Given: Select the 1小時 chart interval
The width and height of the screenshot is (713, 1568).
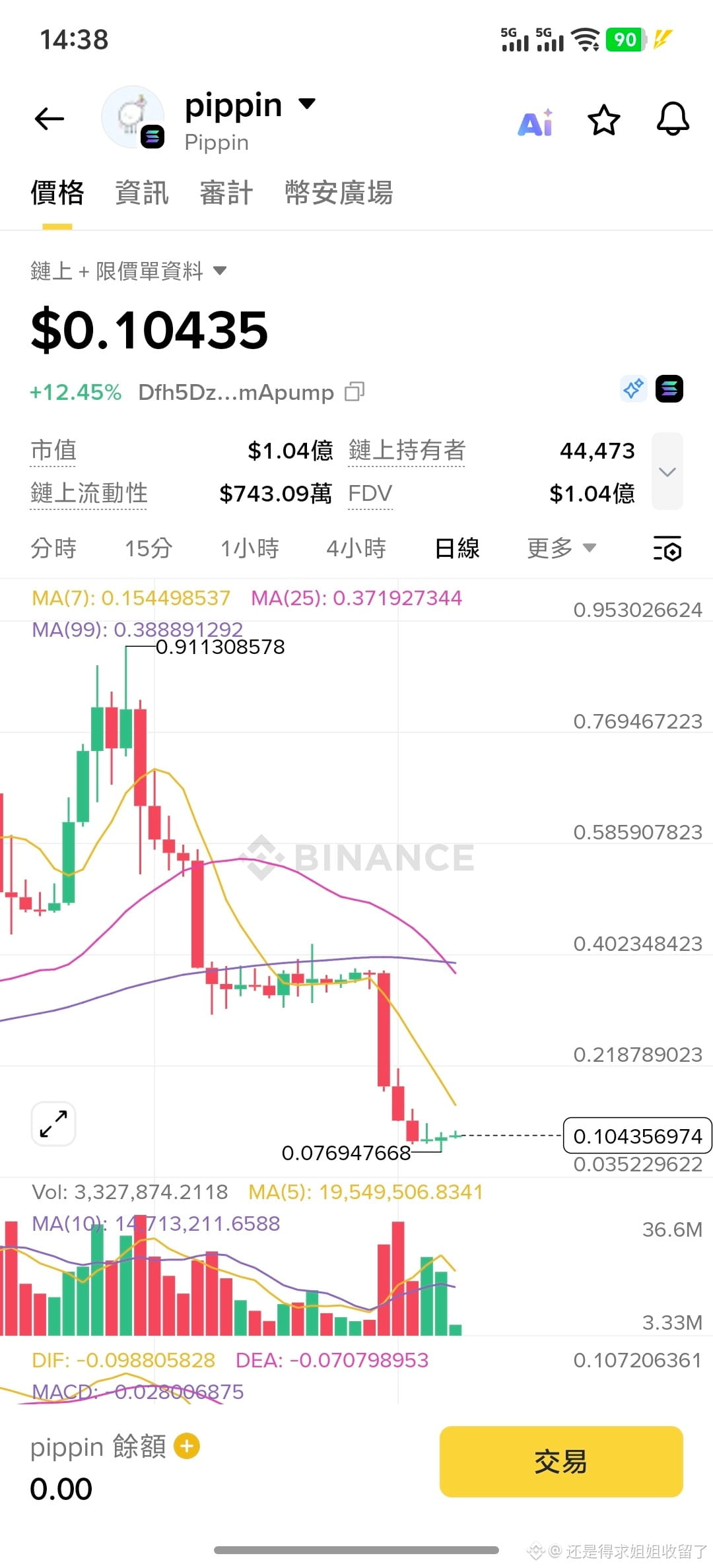Looking at the screenshot, I should point(250,548).
